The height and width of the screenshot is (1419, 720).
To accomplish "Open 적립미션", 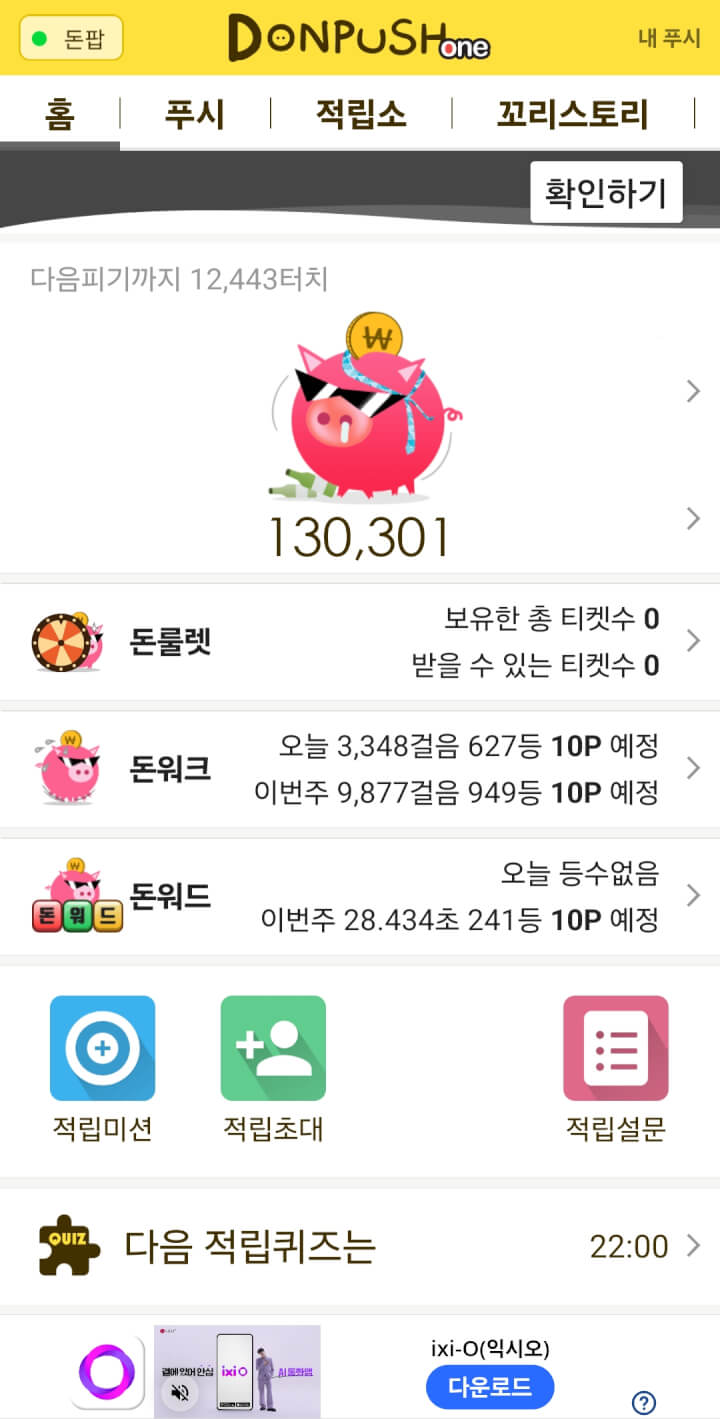I will 103,1049.
